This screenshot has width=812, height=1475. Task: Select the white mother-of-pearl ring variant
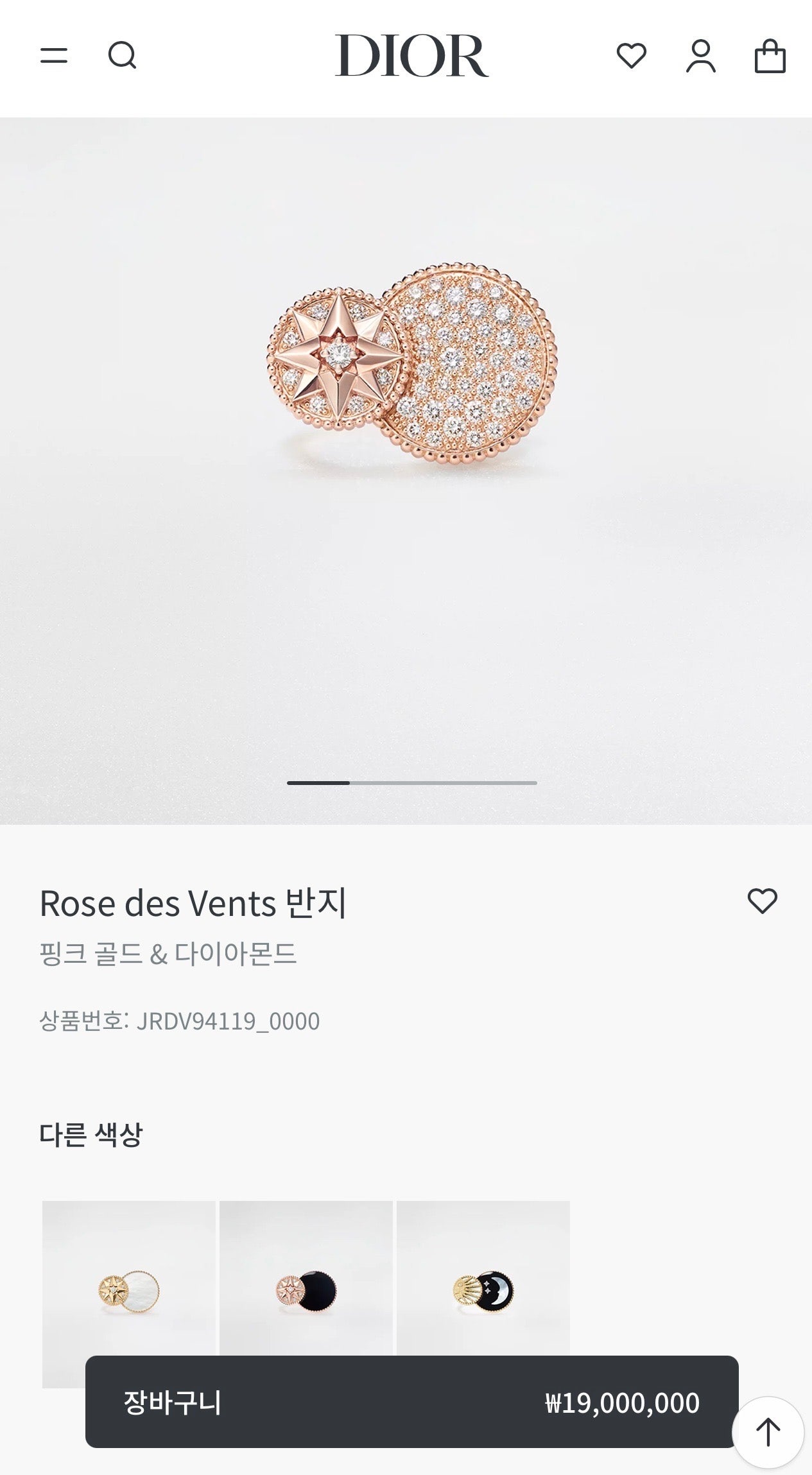pyautogui.click(x=129, y=1289)
